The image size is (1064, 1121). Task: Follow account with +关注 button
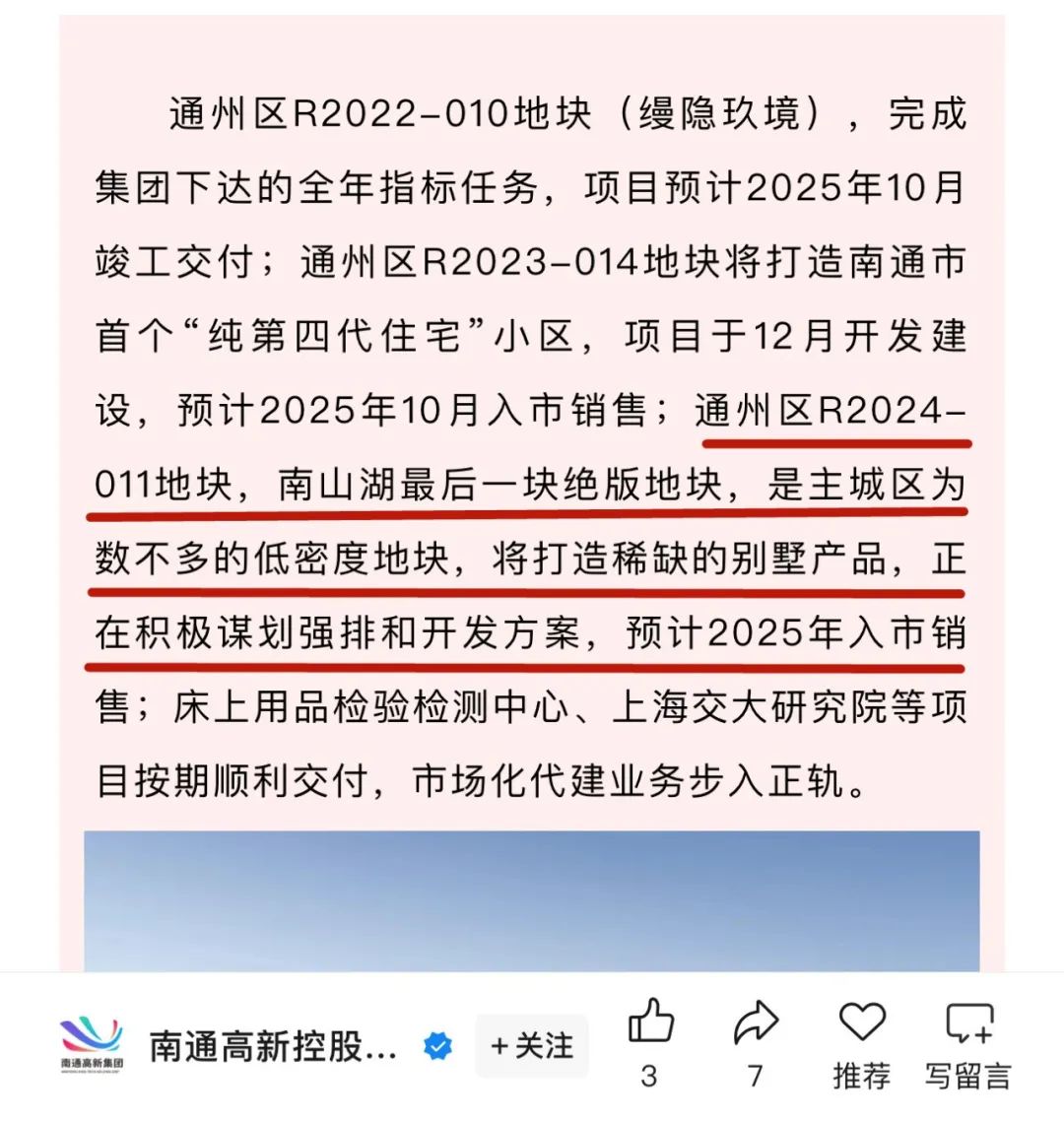coord(532,1046)
